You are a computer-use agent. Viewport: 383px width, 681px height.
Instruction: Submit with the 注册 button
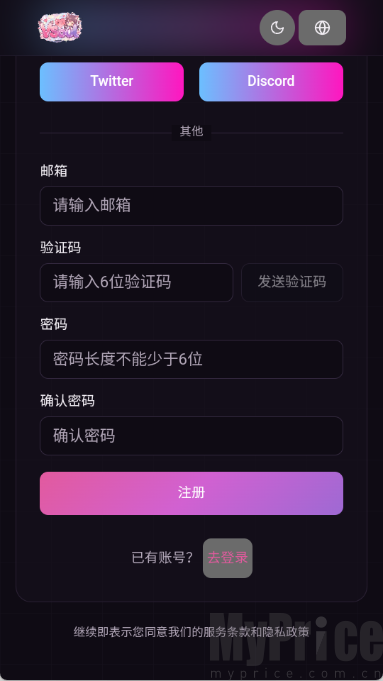tap(192, 493)
